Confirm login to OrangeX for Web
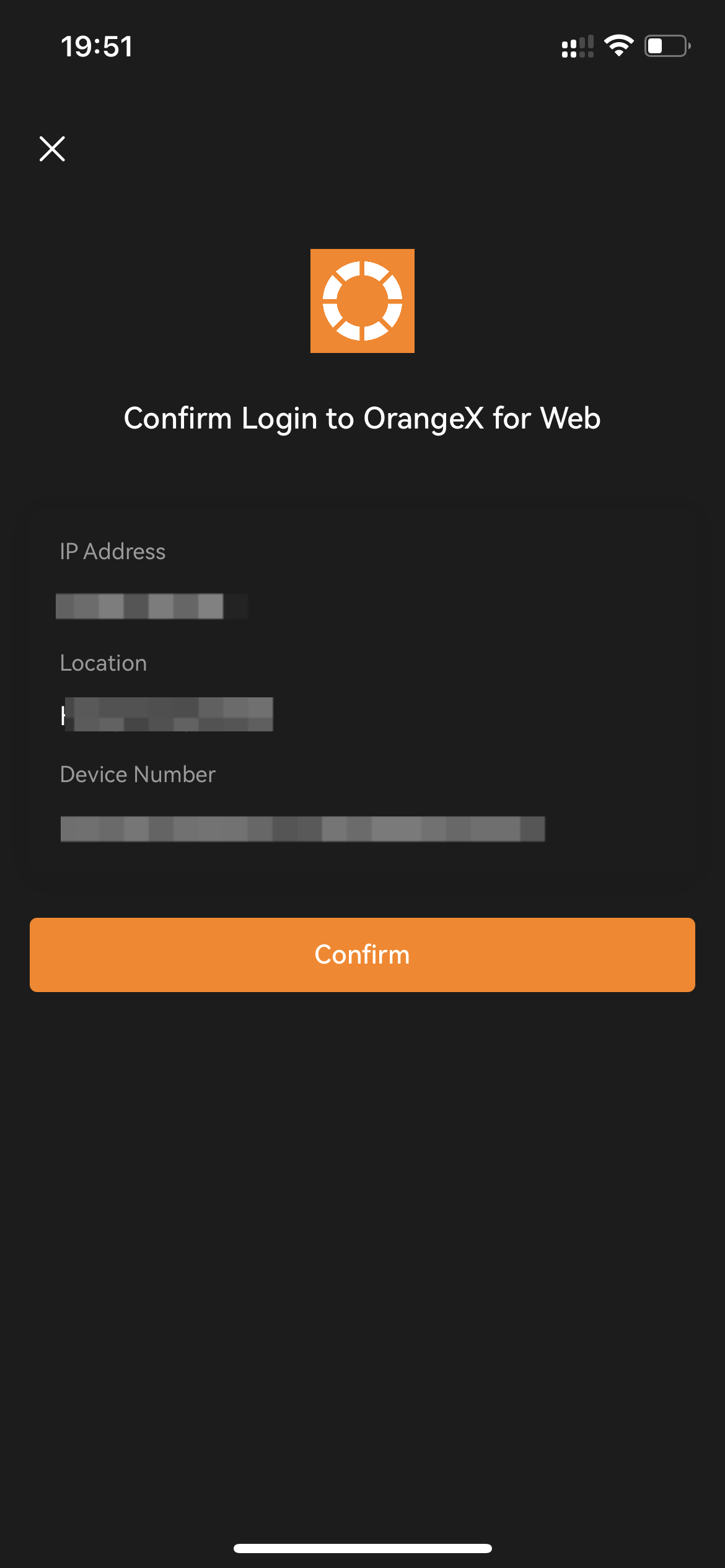Viewport: 725px width, 1568px height. (x=362, y=954)
